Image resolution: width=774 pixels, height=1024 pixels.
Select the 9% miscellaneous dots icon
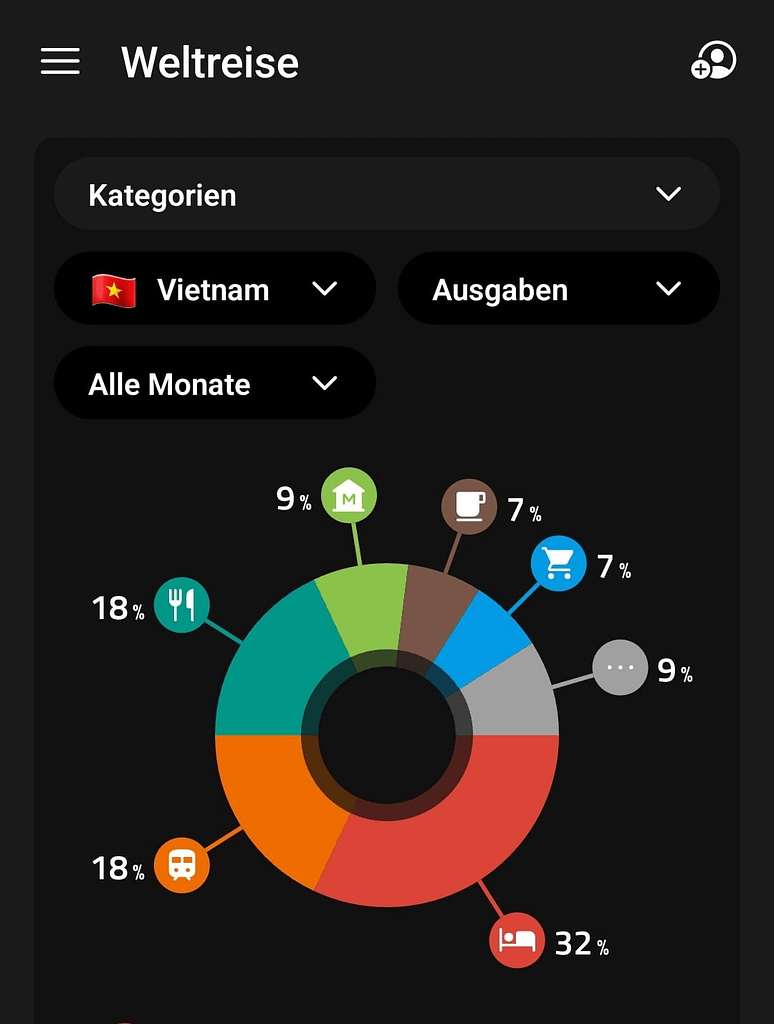(x=620, y=668)
